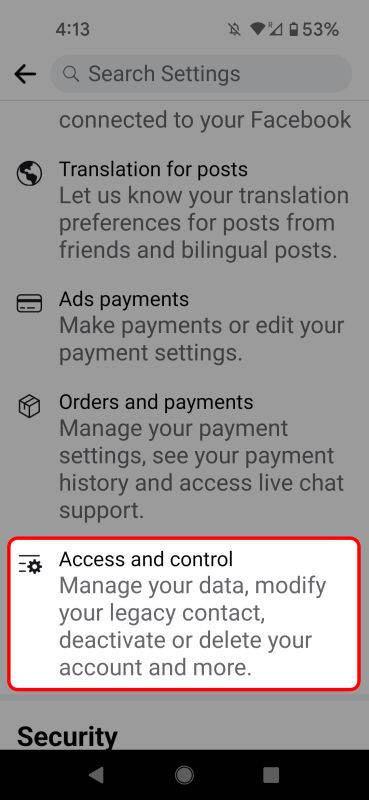Viewport: 369px width, 800px height.
Task: Open Orders and payments
Action: (x=184, y=456)
